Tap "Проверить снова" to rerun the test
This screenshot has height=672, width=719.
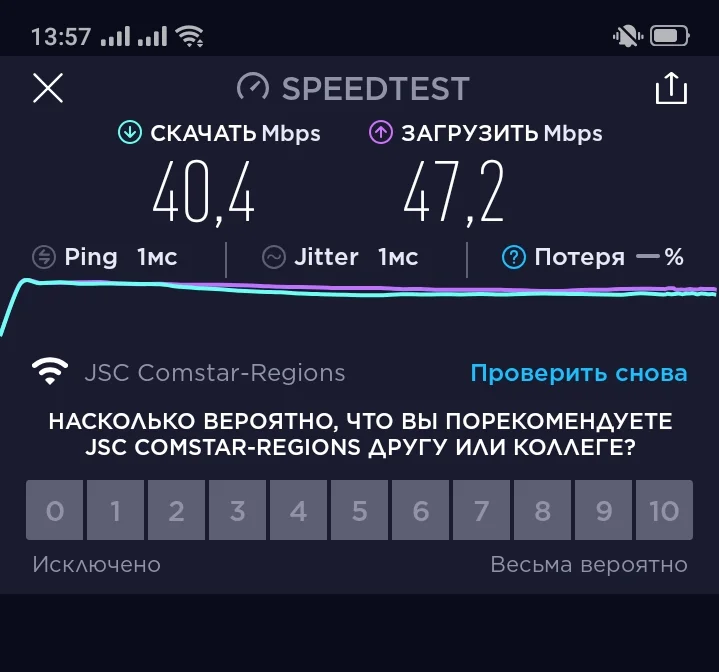[578, 374]
